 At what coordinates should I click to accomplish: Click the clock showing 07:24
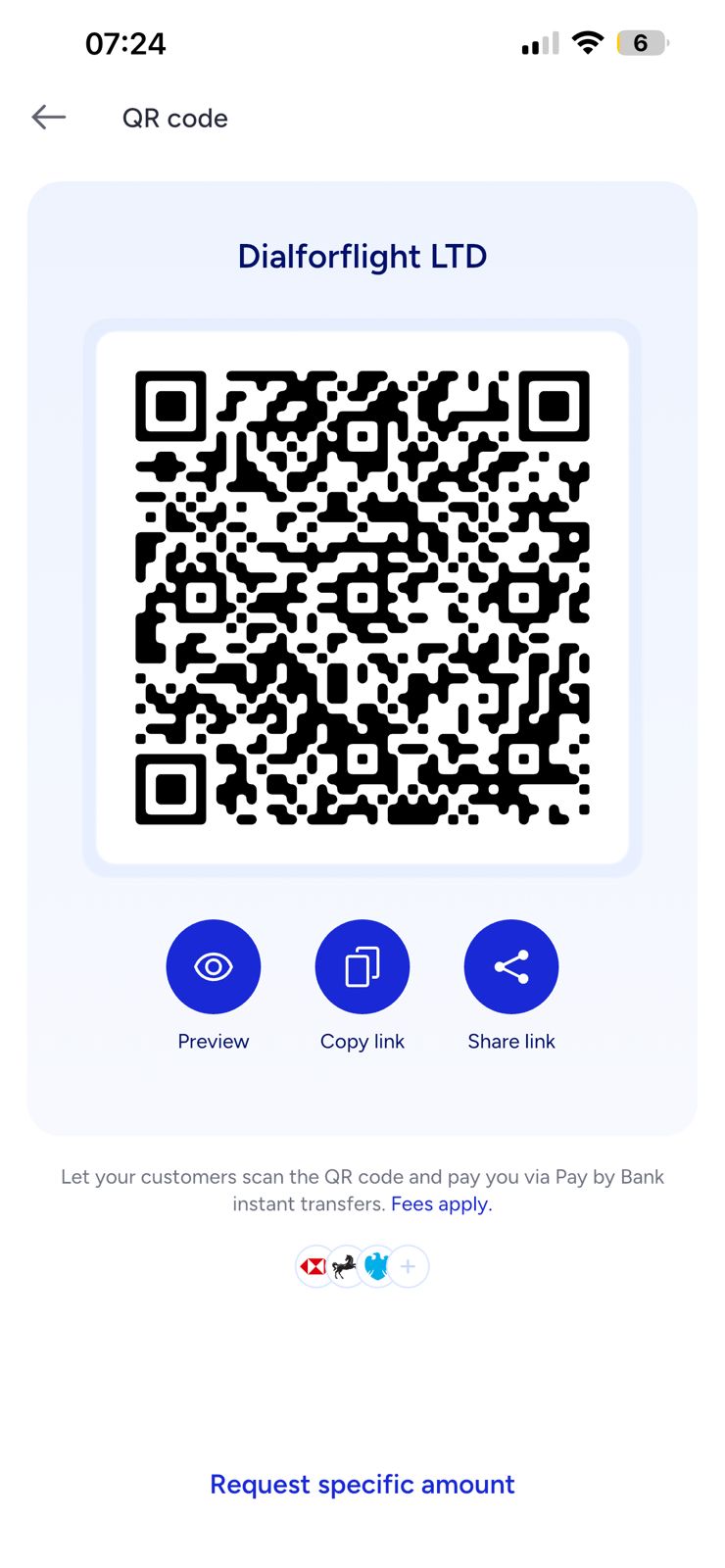[x=124, y=42]
